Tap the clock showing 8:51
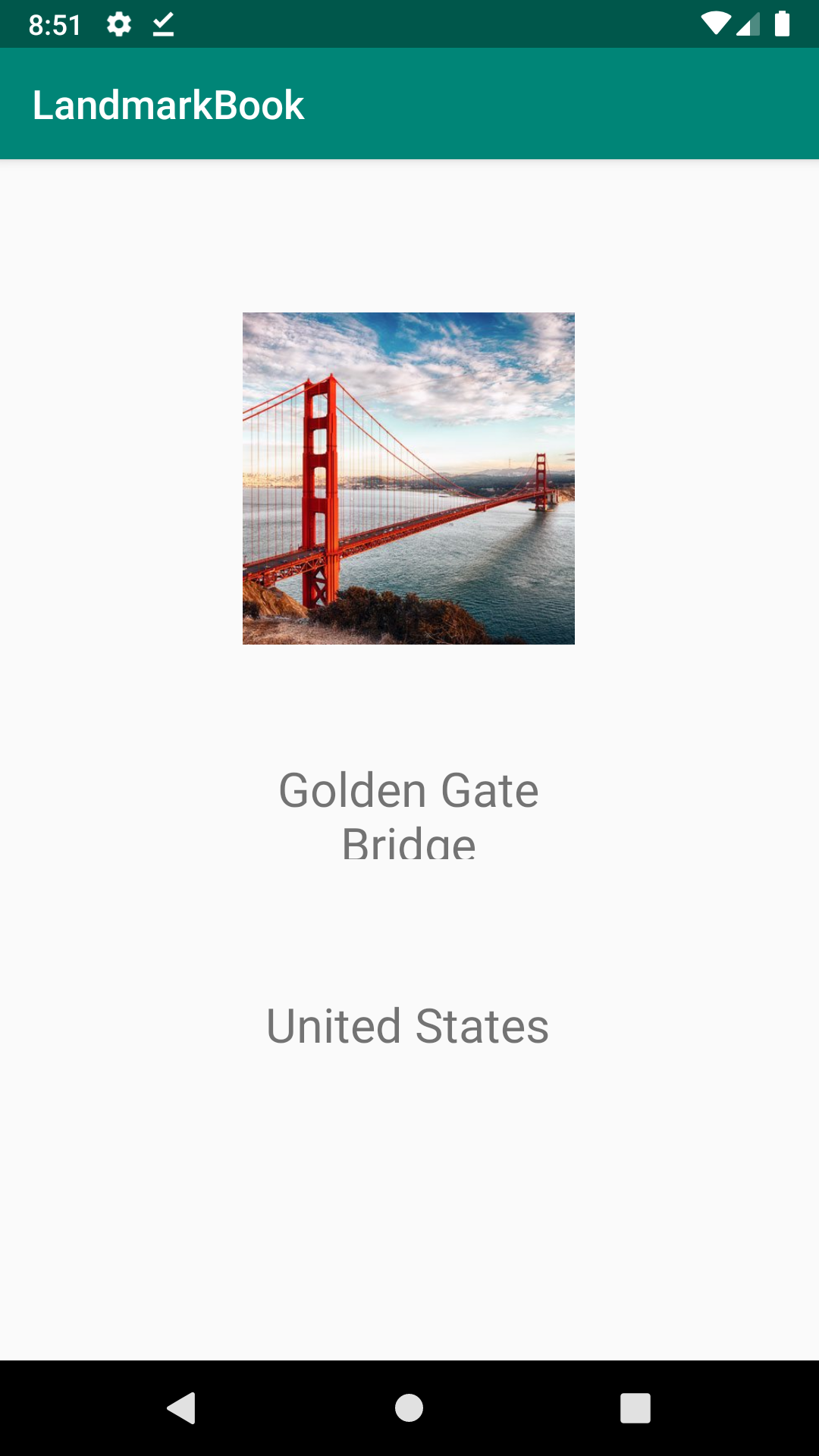 pyautogui.click(x=54, y=24)
